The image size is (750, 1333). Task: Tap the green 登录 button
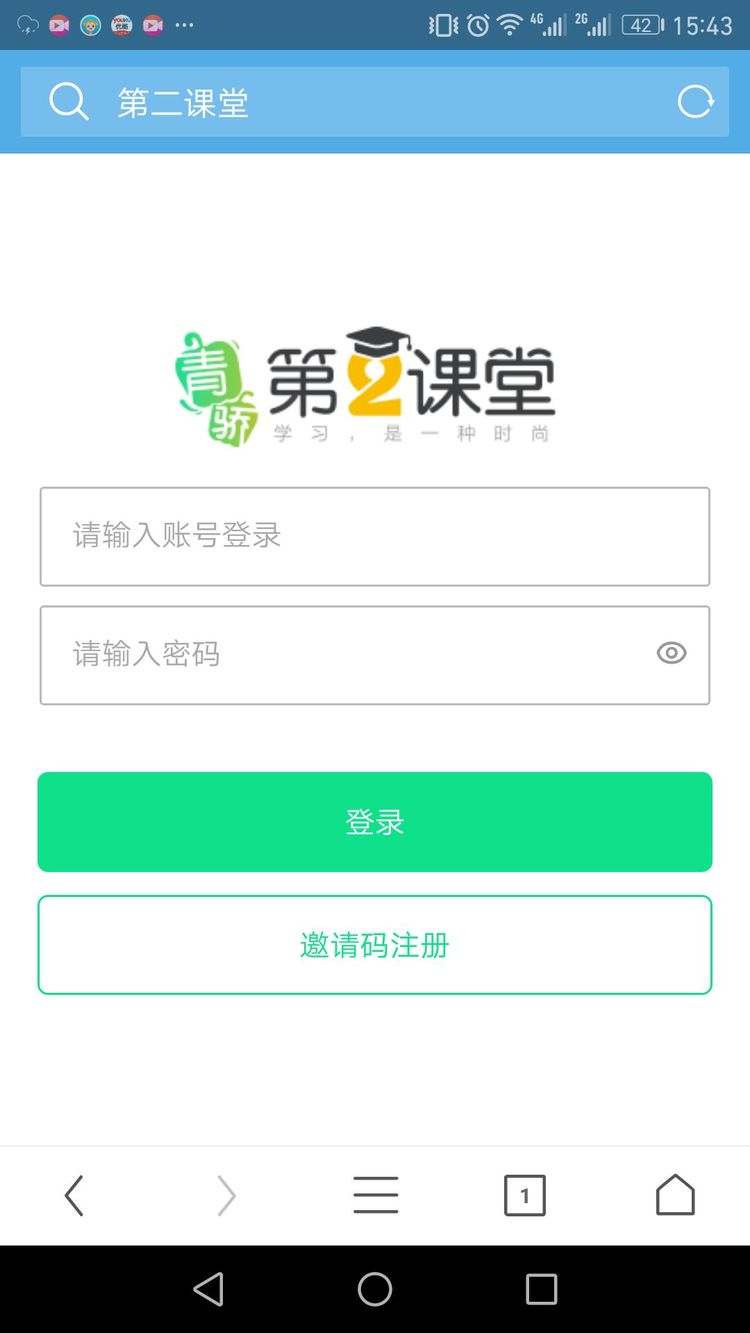[375, 822]
